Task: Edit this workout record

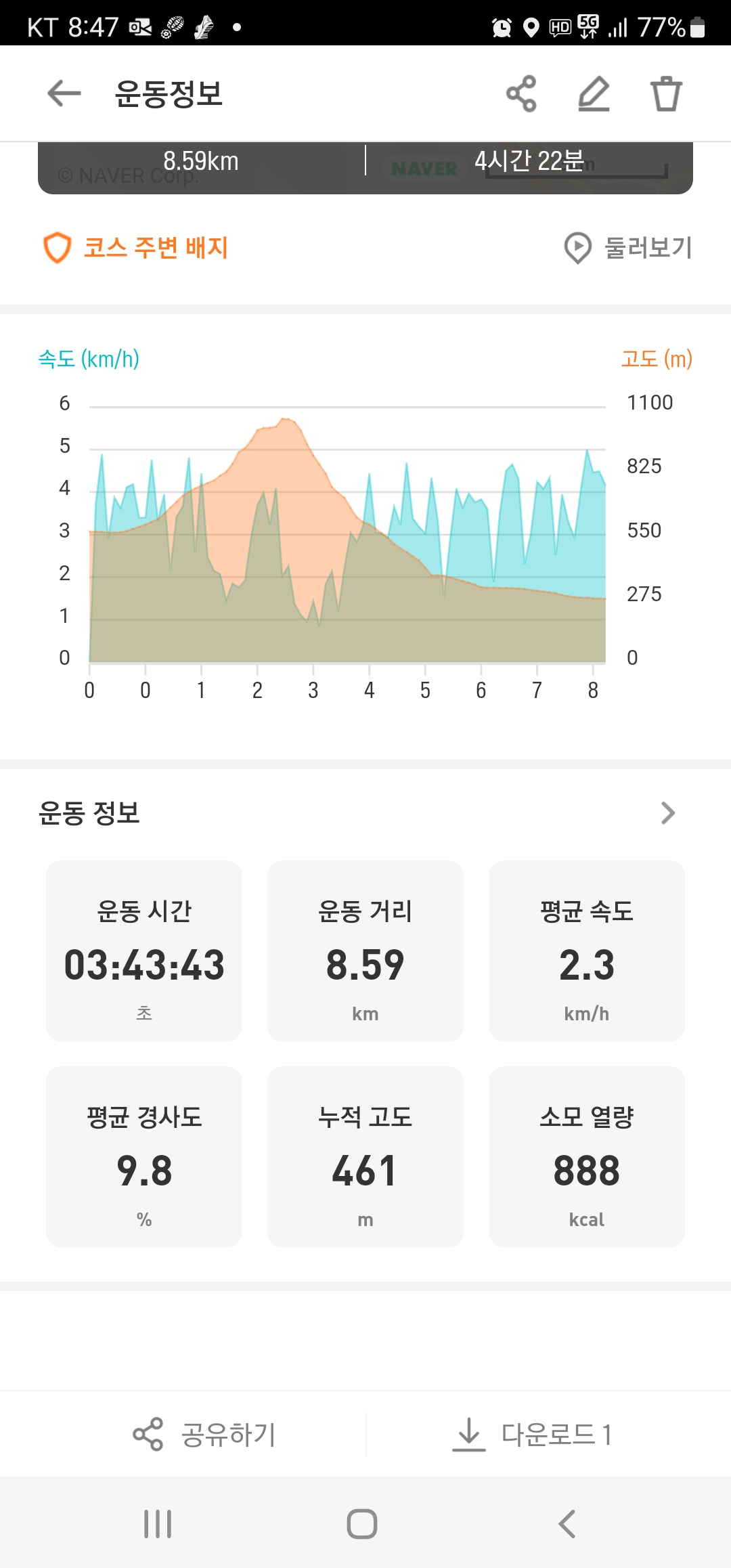Action: 594,93
